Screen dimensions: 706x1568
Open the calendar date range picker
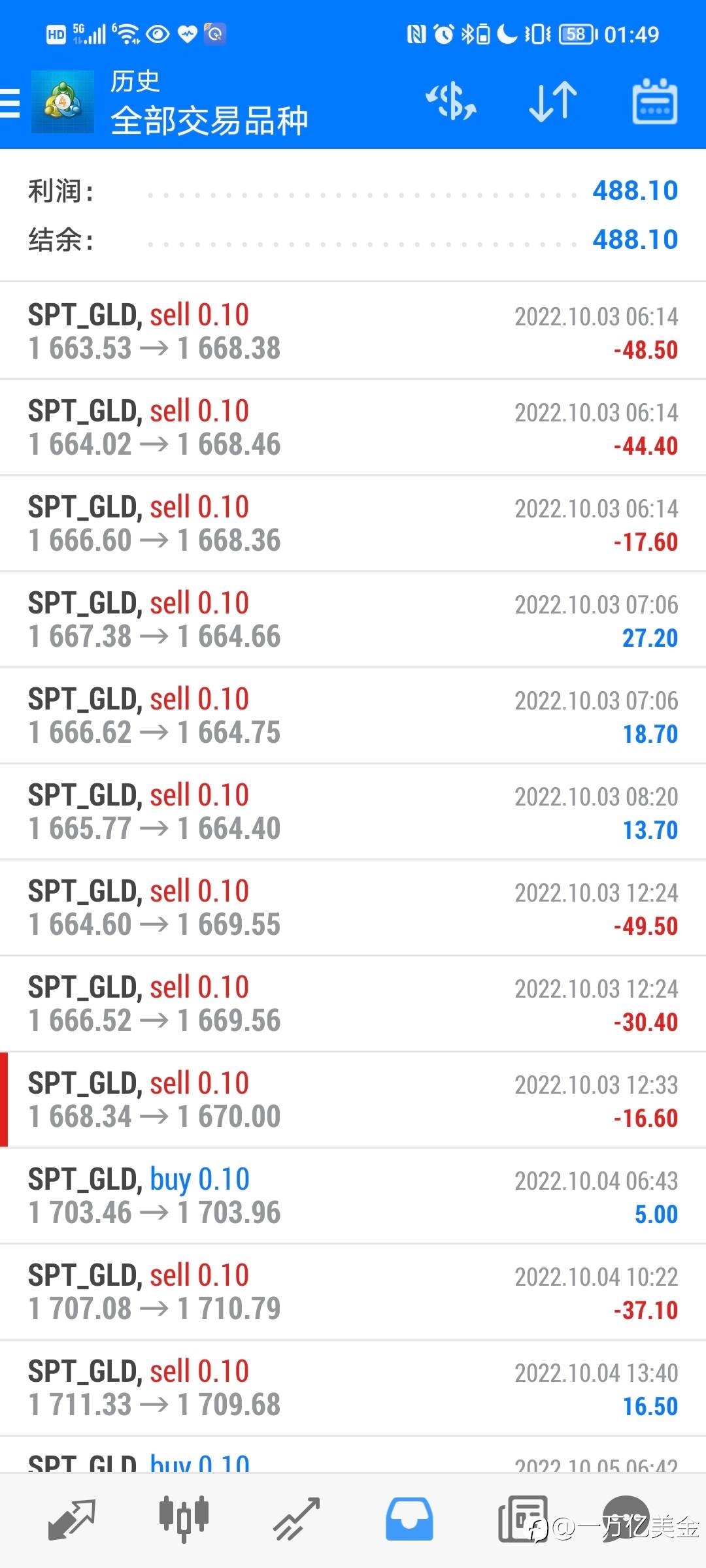pyautogui.click(x=654, y=102)
